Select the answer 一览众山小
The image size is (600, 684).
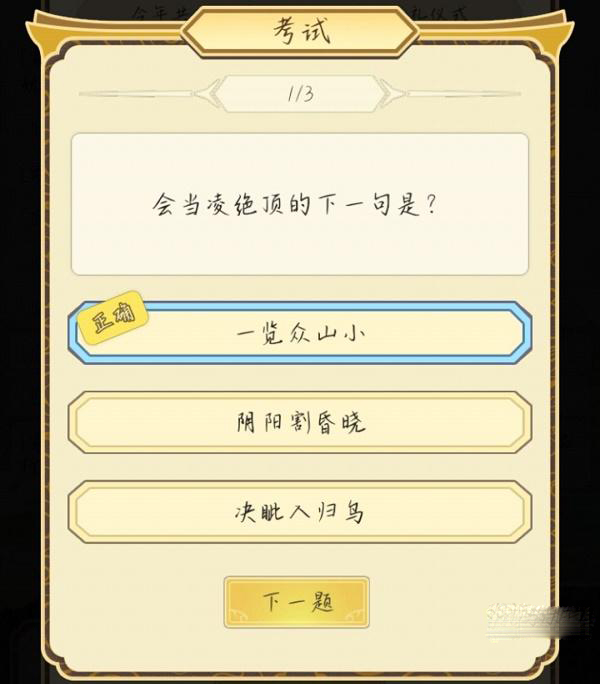click(x=300, y=333)
